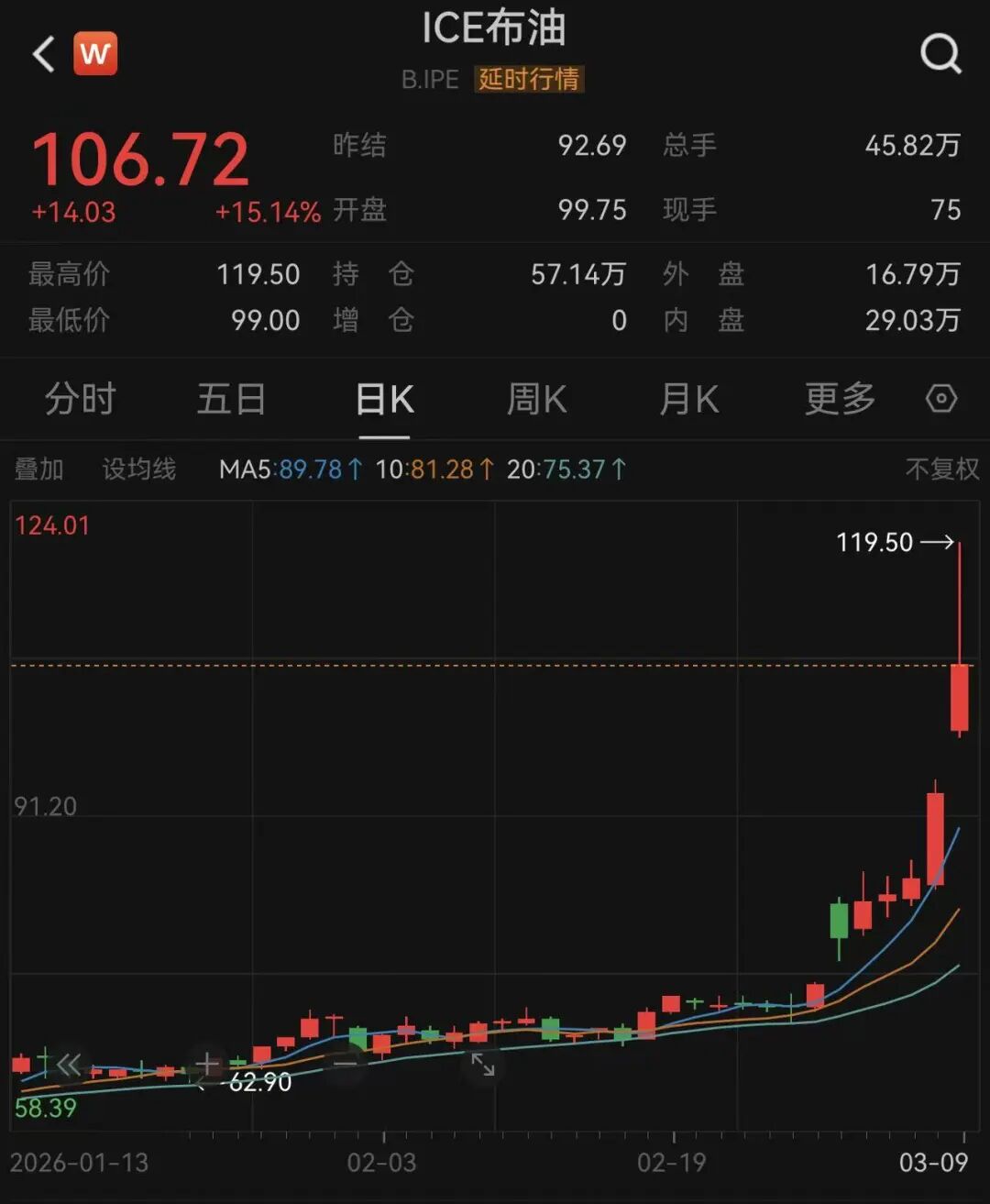Switch to the 周K weekly tab

pyautogui.click(x=536, y=400)
